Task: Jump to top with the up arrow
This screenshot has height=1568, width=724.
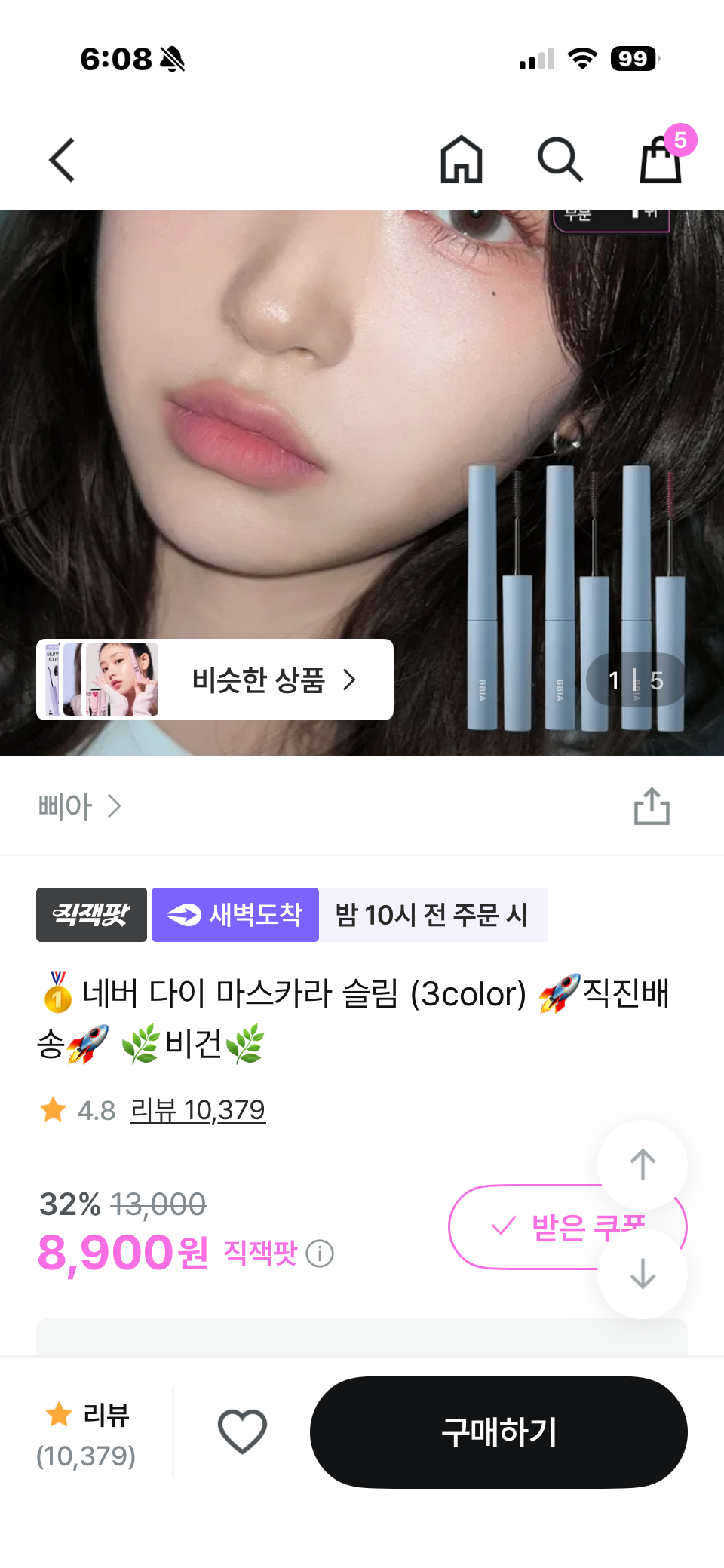Action: [x=643, y=1164]
